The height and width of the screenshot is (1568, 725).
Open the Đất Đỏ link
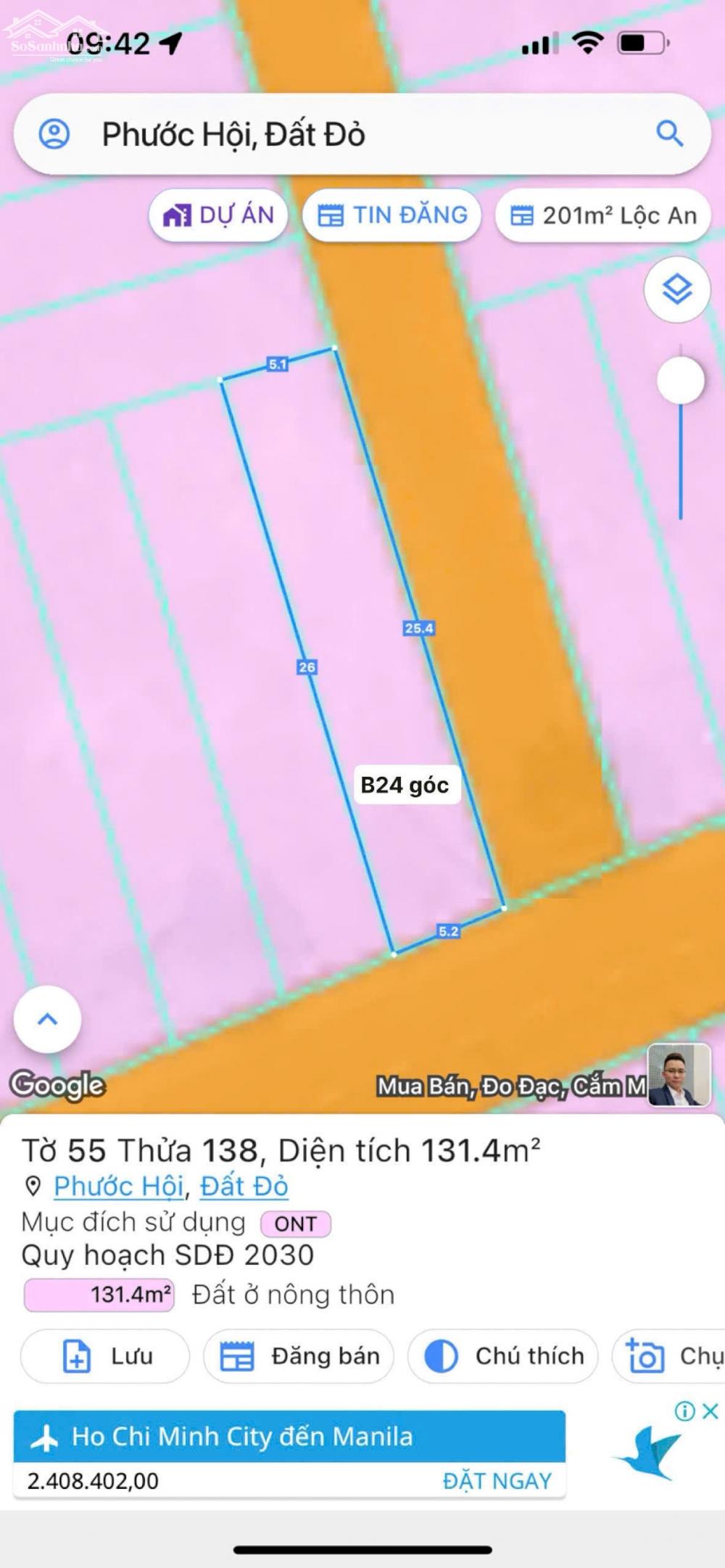pos(244,1187)
